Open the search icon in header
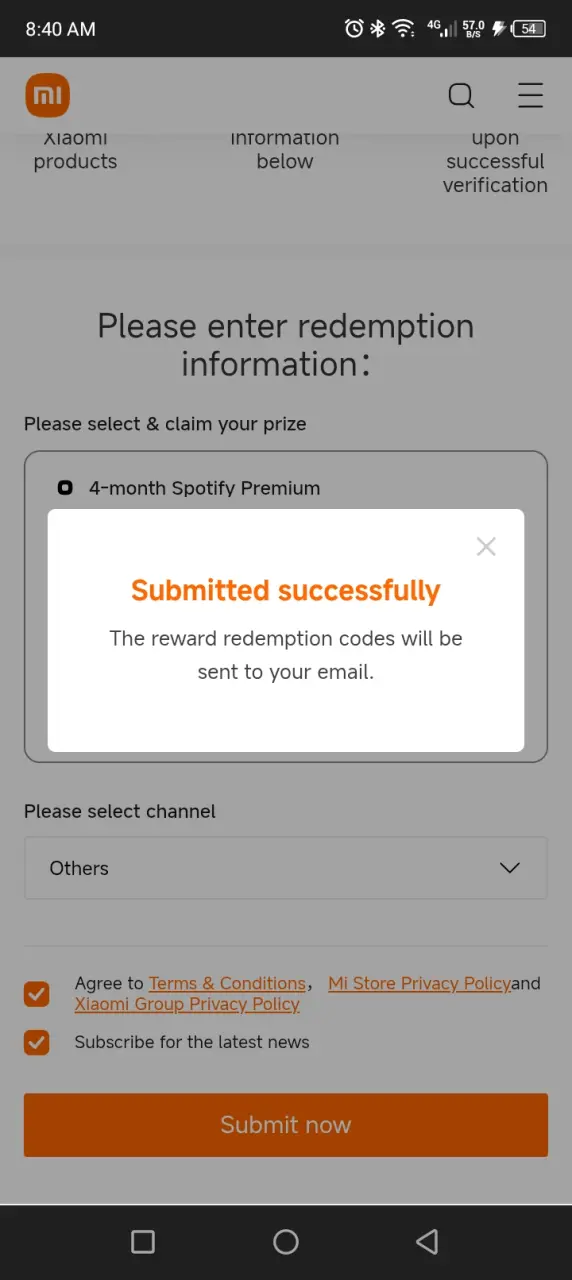The width and height of the screenshot is (572, 1280). pos(461,95)
